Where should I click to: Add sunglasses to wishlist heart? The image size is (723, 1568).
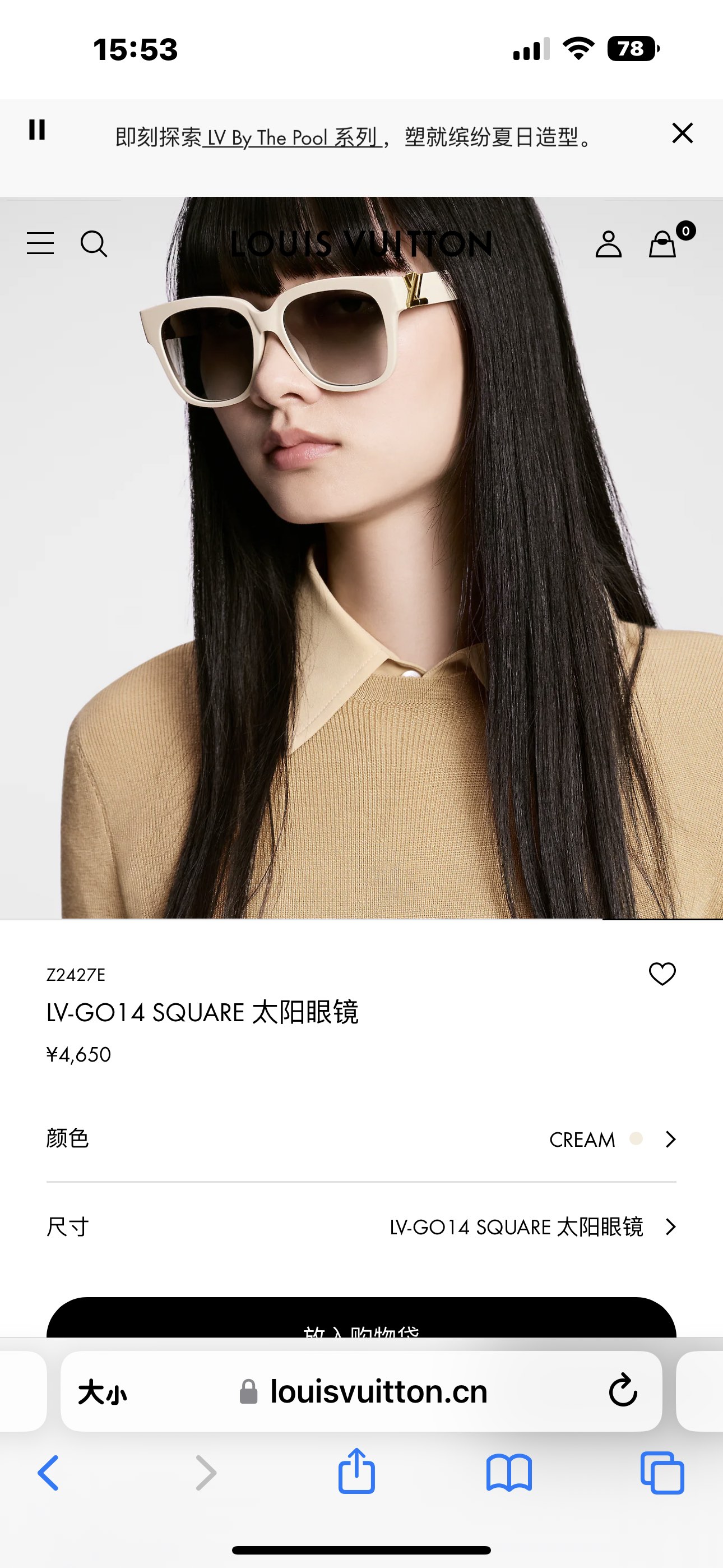pyautogui.click(x=662, y=974)
